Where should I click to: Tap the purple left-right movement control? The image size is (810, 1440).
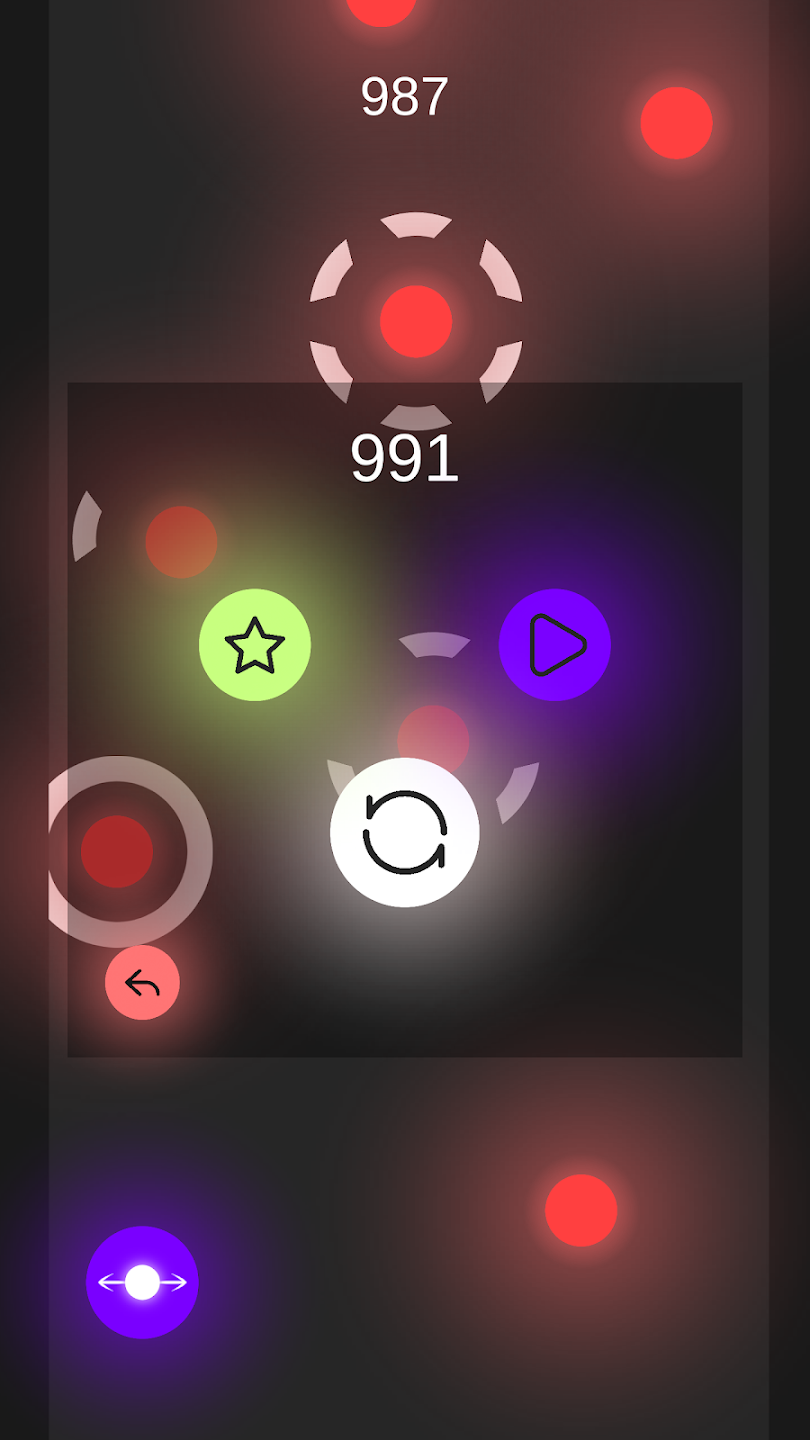coord(142,1282)
